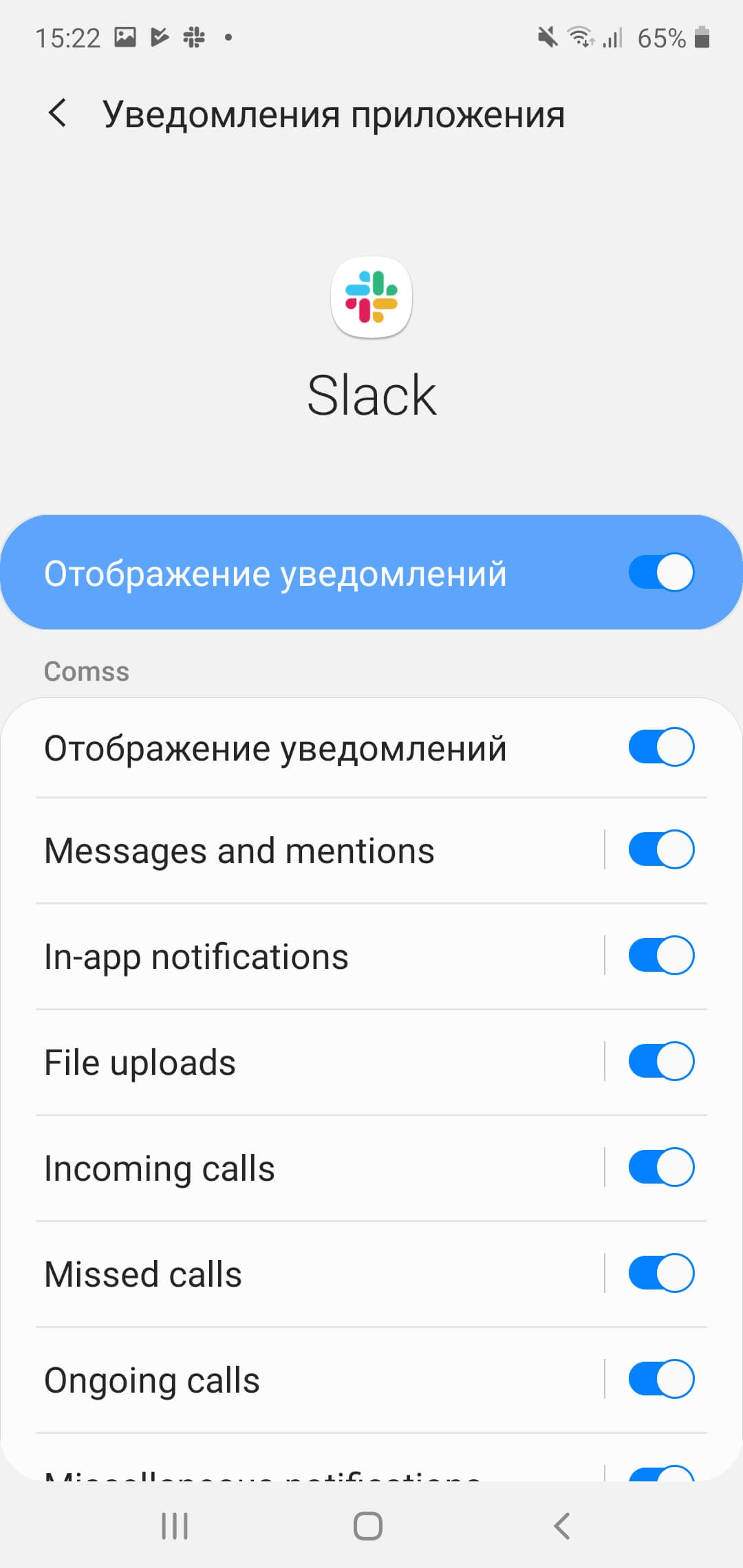Turn off Comss Отображение уведомлений switch
Viewport: 743px width, 1568px height.
click(660, 747)
